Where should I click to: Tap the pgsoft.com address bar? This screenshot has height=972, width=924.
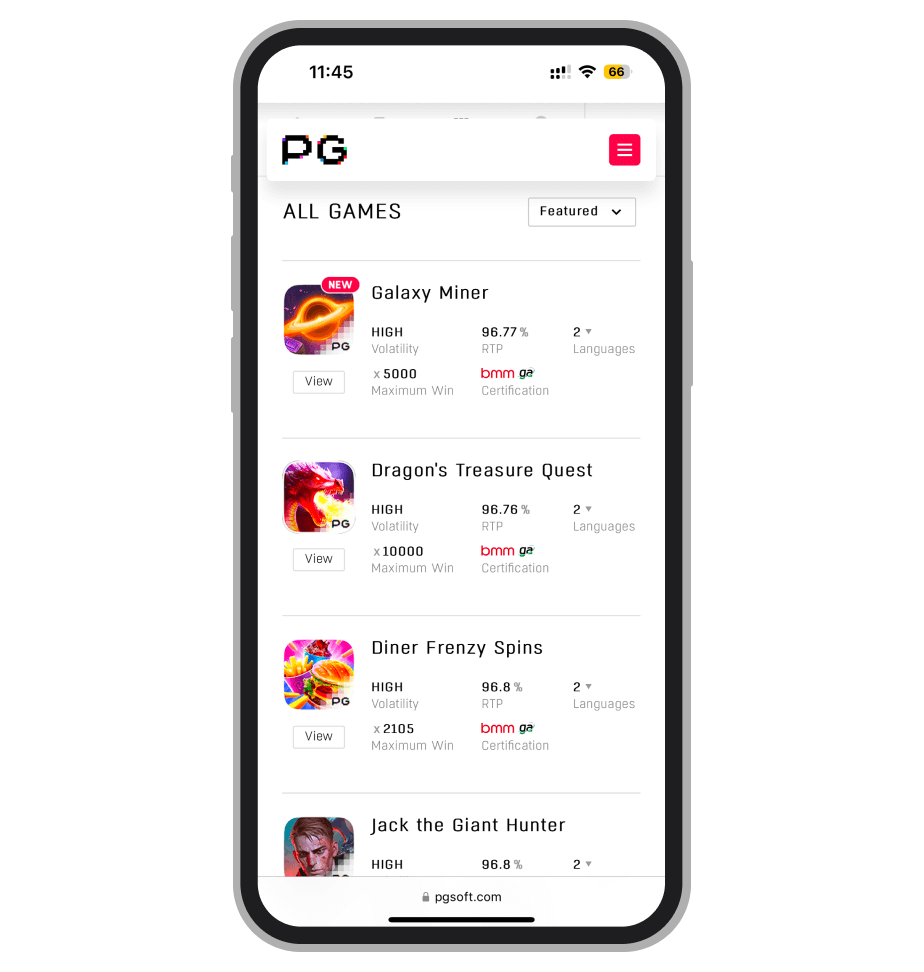click(x=461, y=897)
